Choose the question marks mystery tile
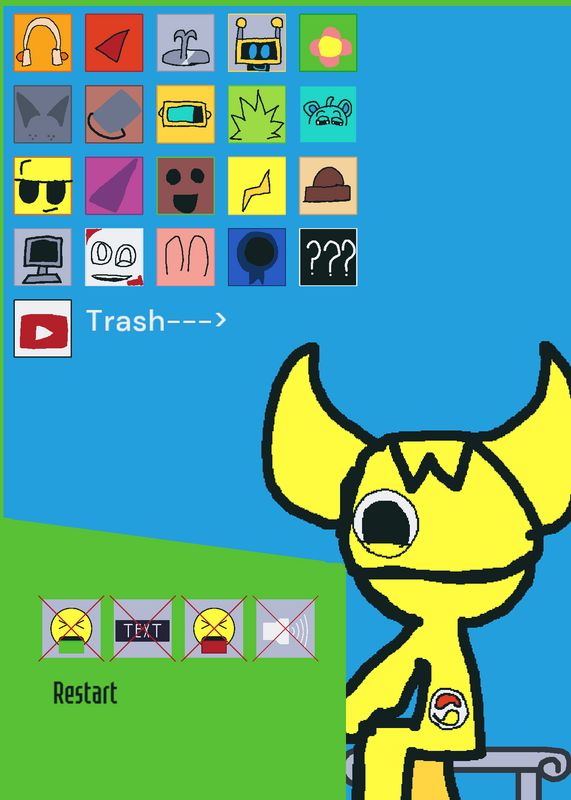 328,257
